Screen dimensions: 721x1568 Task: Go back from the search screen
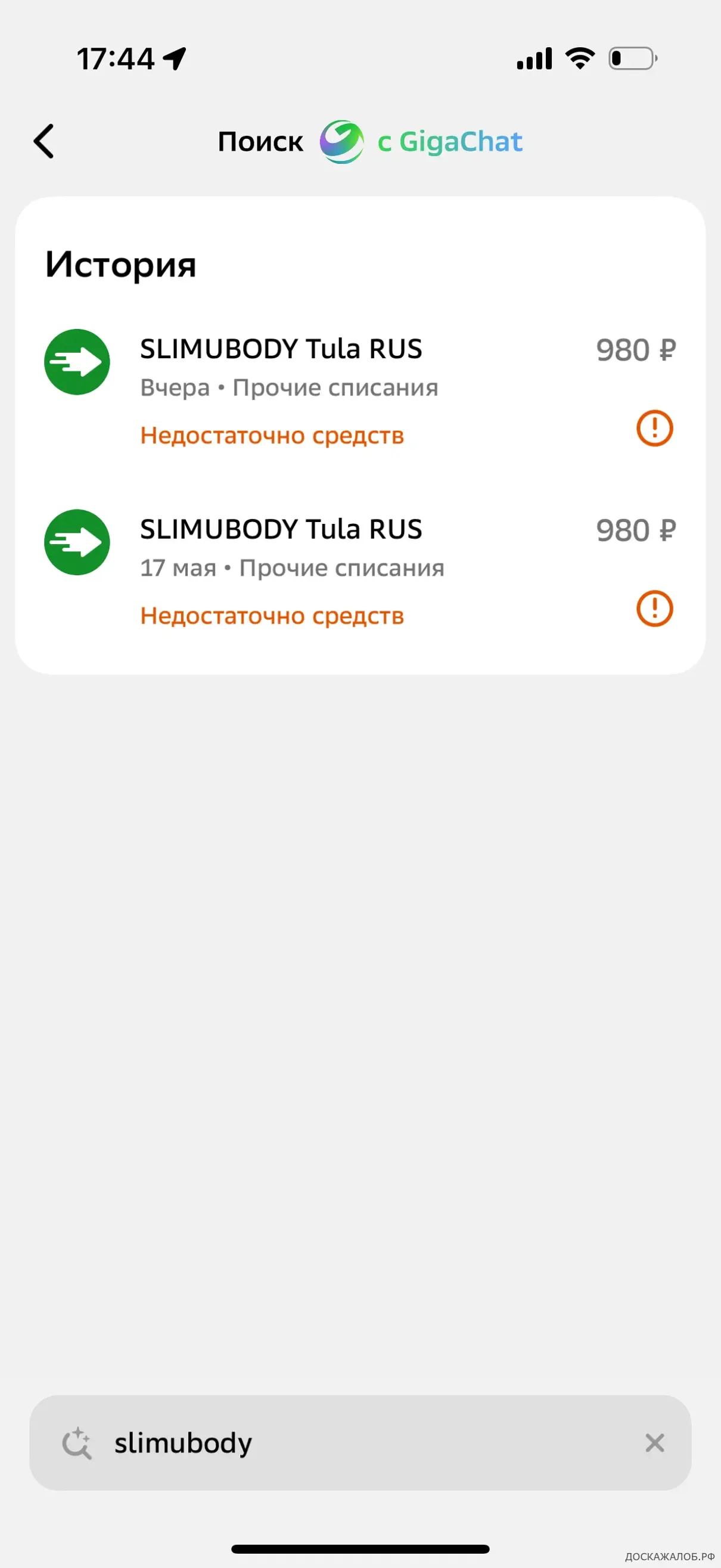pyautogui.click(x=44, y=141)
